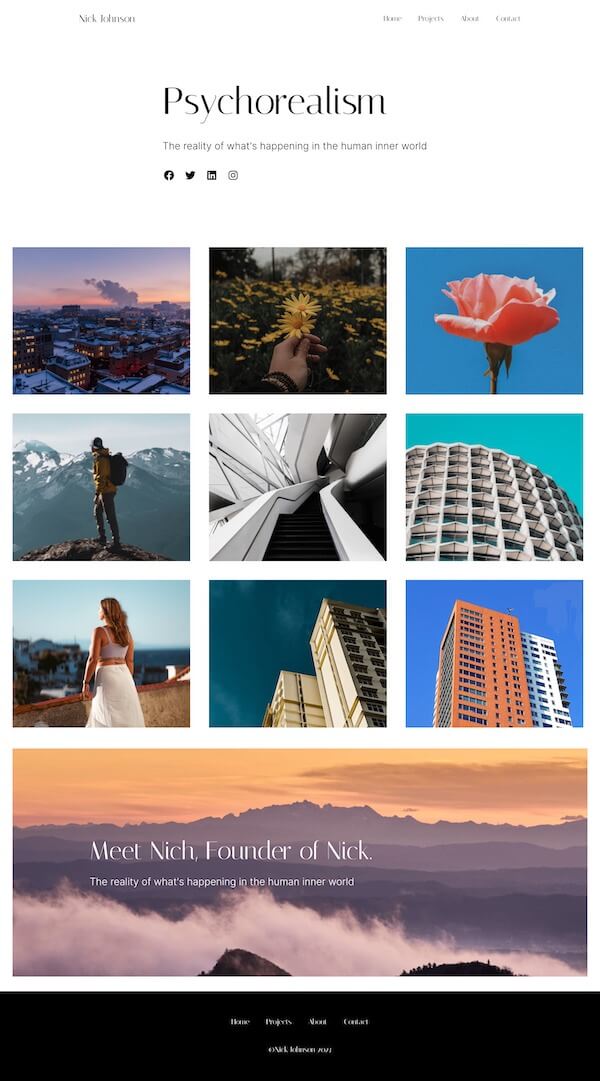The width and height of the screenshot is (600, 1081).
Task: Open the pink rose photo
Action: [494, 320]
